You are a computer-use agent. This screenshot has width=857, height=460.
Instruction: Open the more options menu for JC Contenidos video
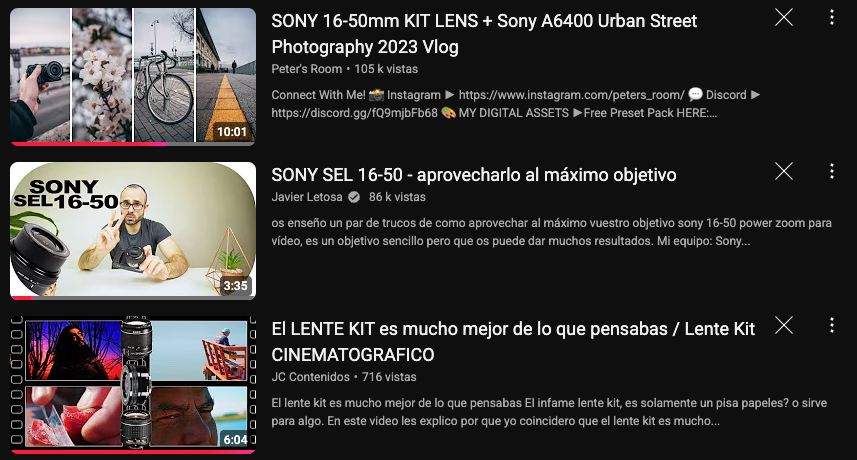(831, 325)
